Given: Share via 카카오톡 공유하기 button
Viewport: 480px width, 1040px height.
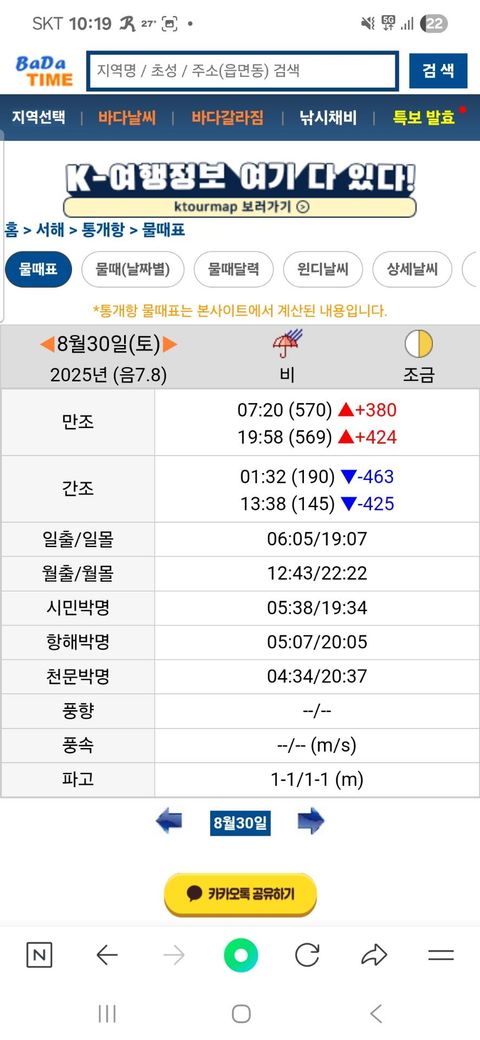Looking at the screenshot, I should (240, 895).
